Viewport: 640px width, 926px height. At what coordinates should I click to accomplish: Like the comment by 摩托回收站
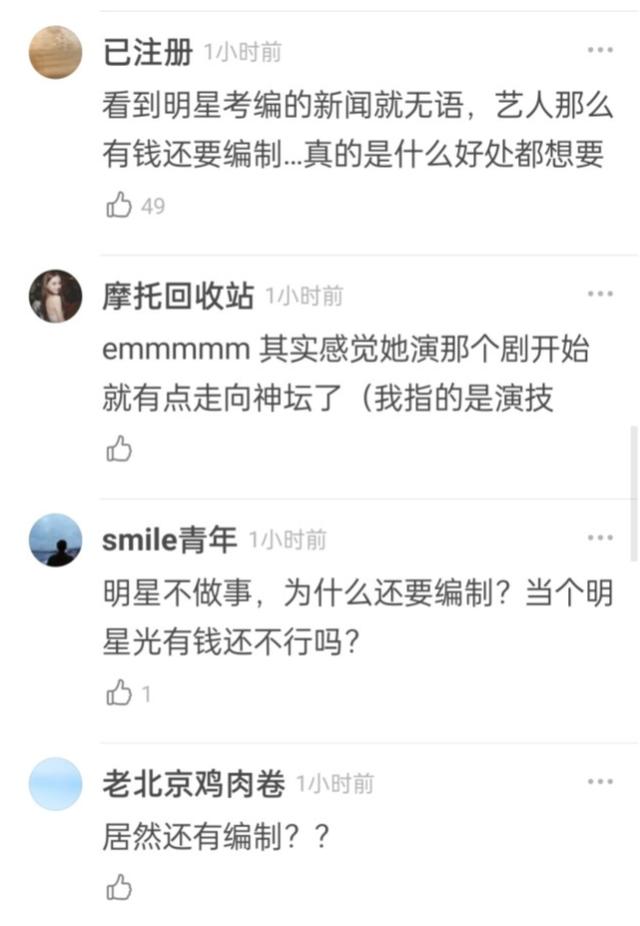(x=119, y=449)
